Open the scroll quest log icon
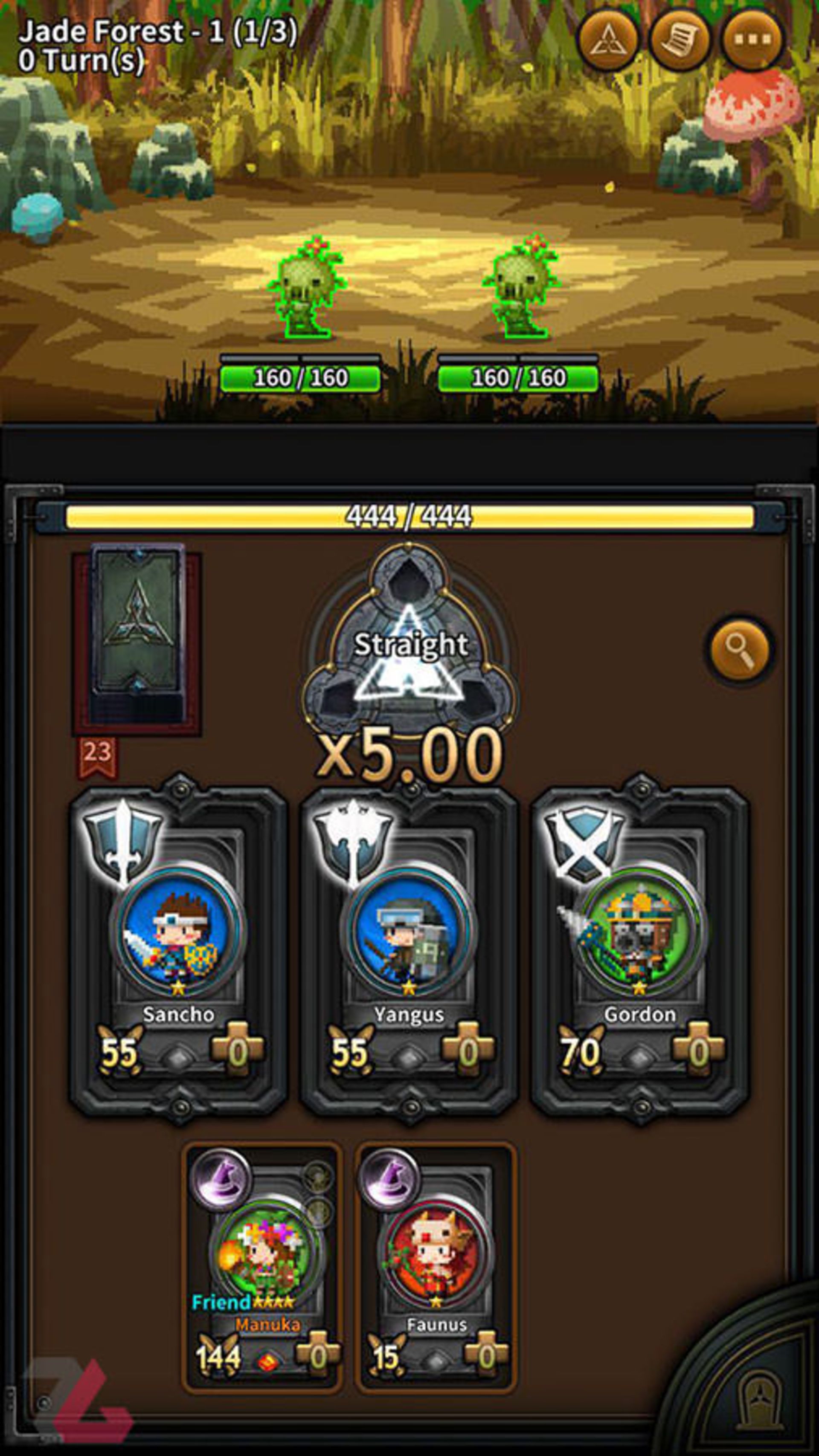The image size is (819, 1456). click(x=680, y=41)
